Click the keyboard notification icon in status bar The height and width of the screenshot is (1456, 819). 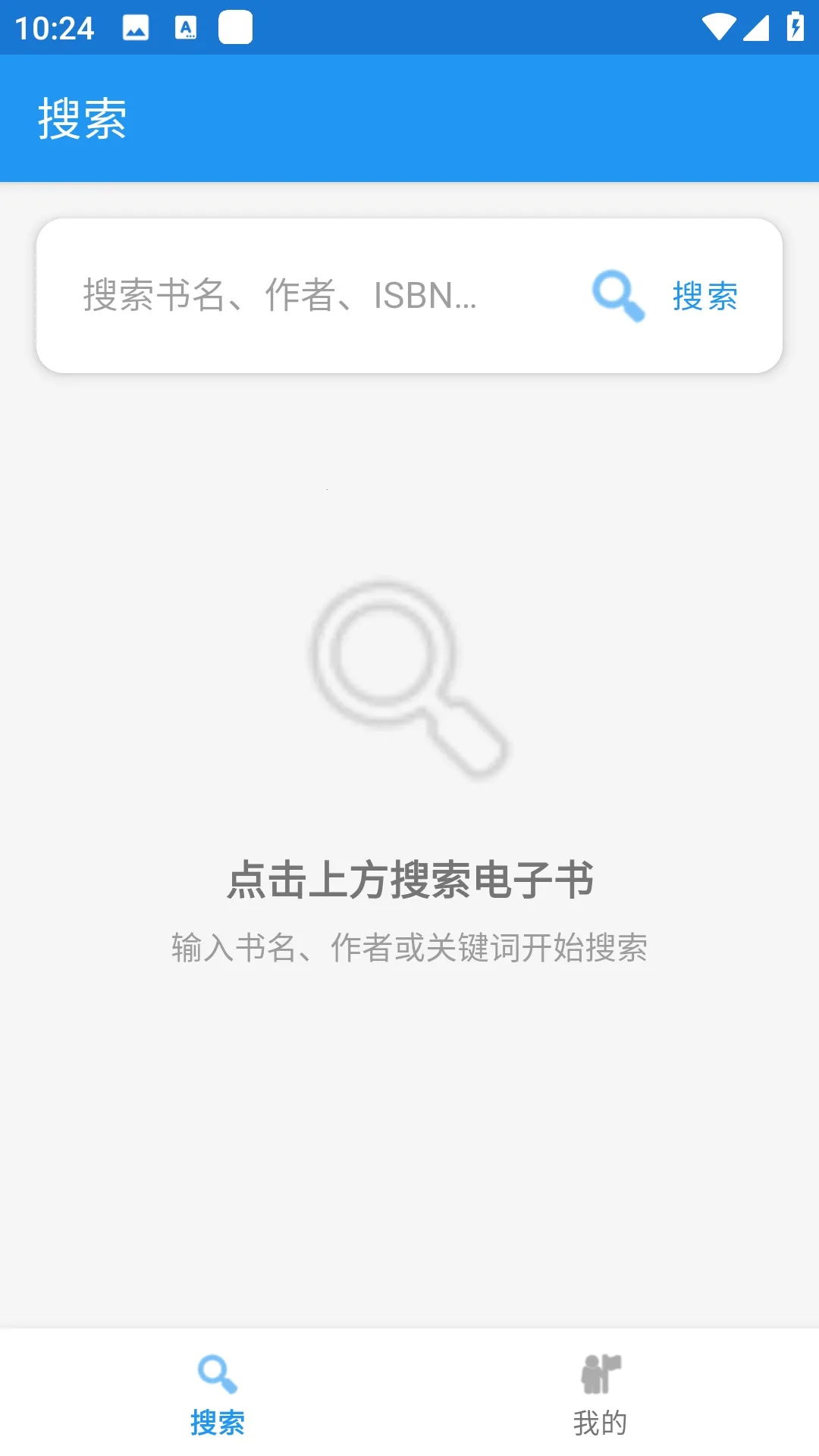click(185, 28)
